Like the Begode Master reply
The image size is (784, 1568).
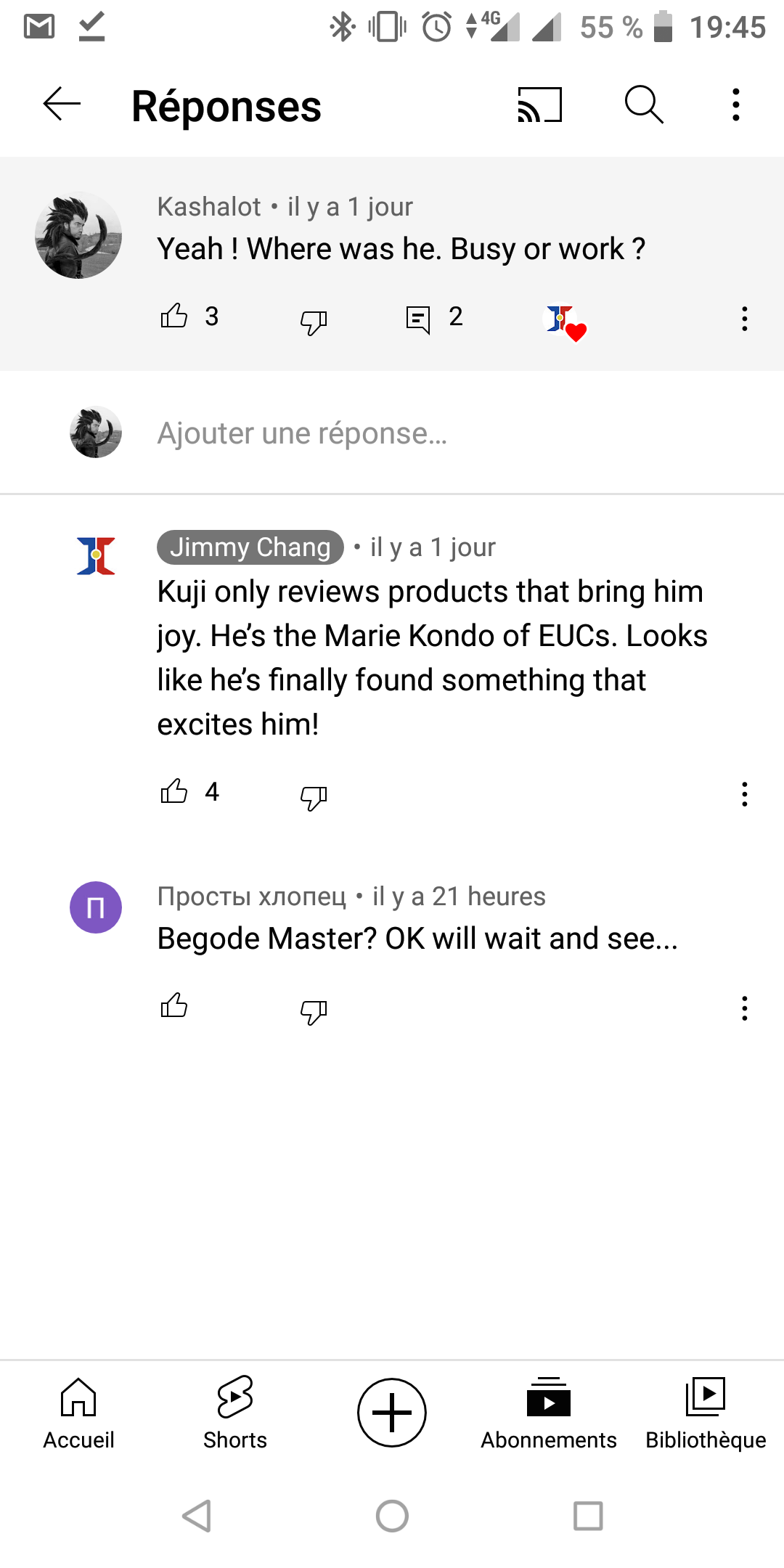174,1005
